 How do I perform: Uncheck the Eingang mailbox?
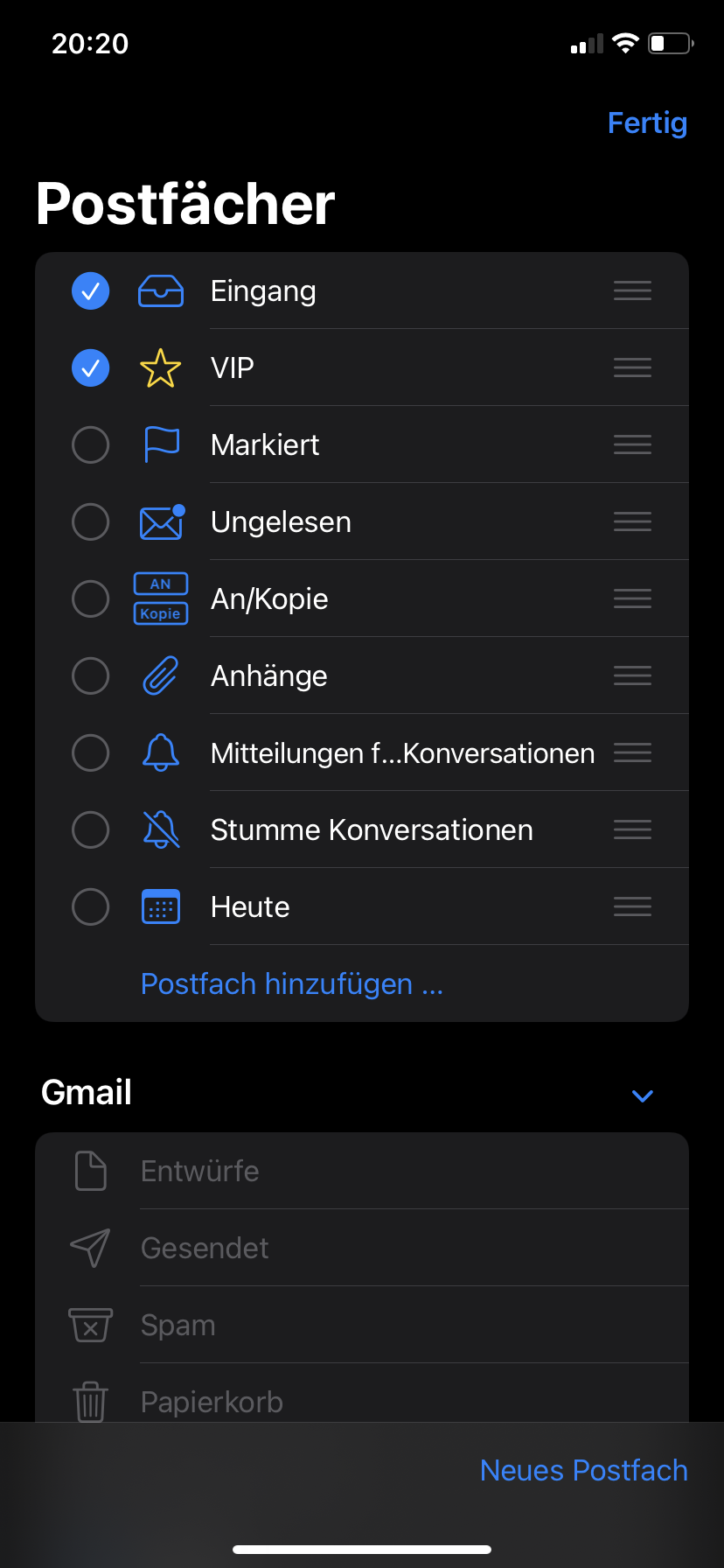click(90, 291)
